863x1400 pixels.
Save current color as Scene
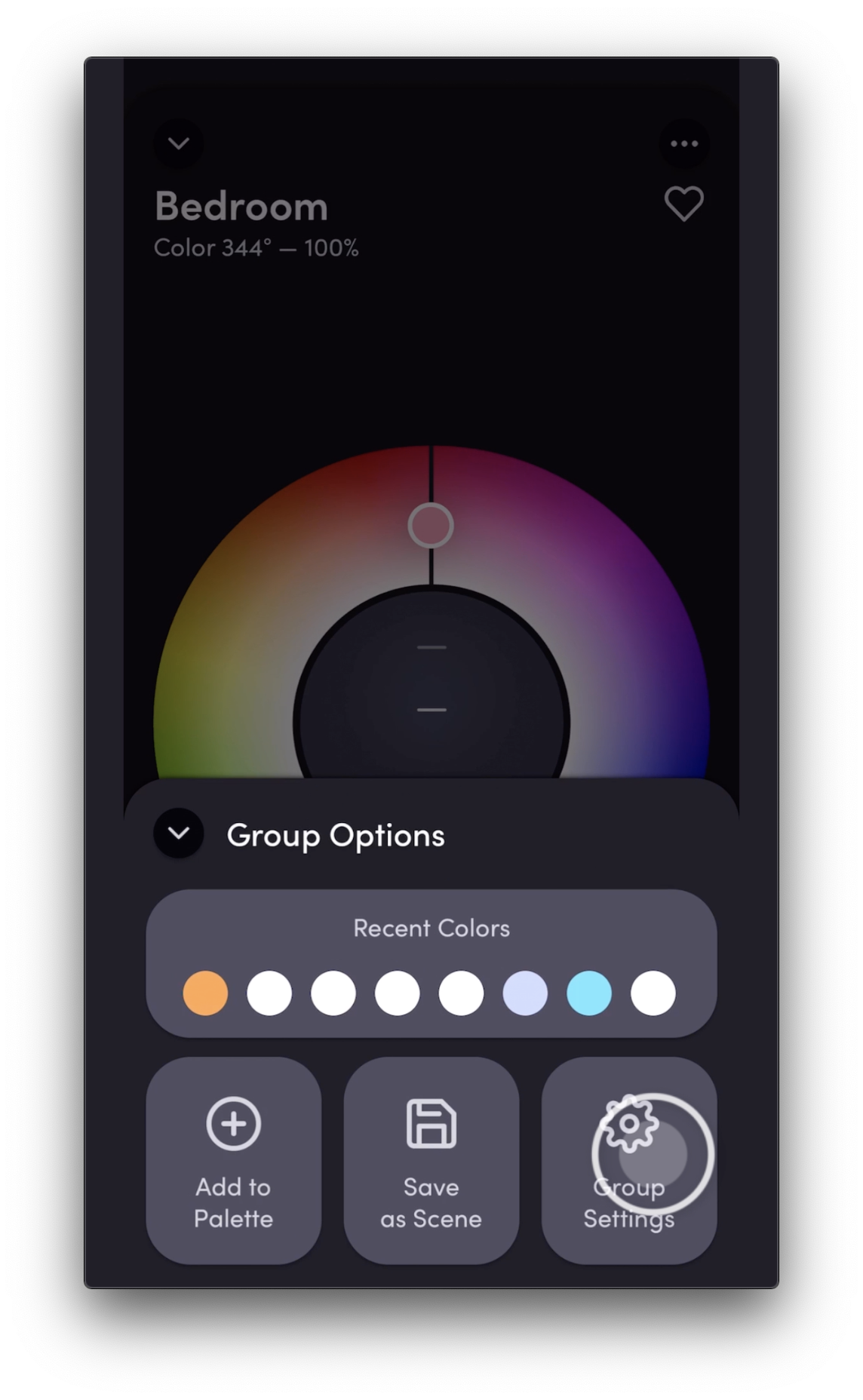coord(431,1160)
